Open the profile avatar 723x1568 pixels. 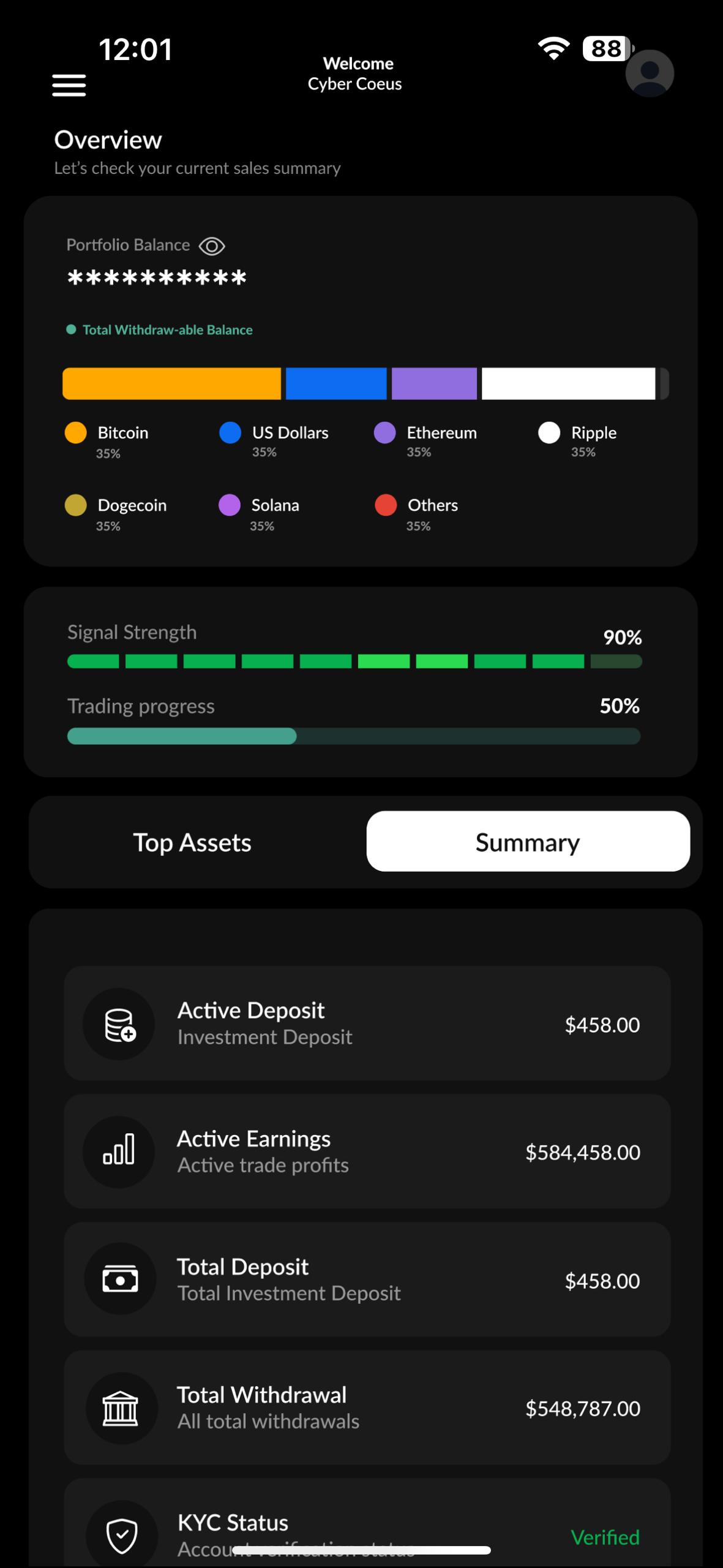tap(650, 73)
